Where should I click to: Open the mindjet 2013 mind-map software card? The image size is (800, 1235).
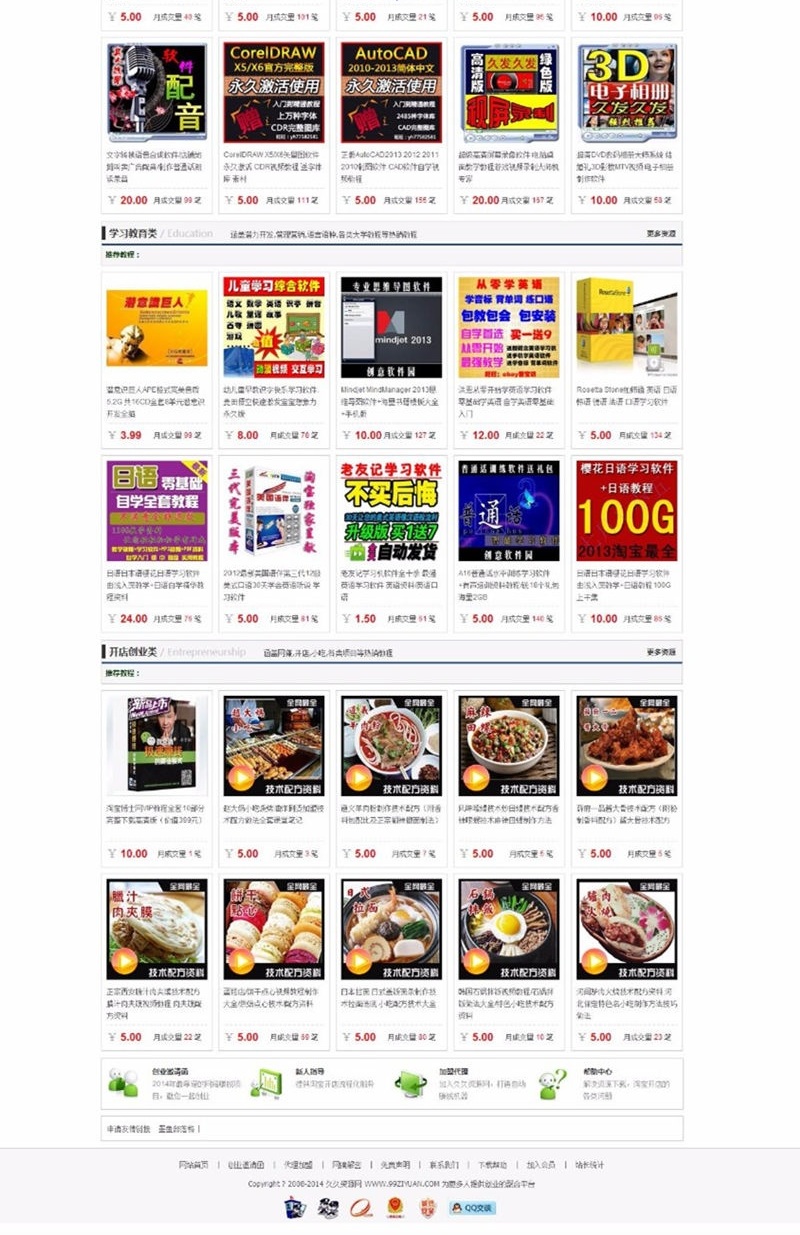click(391, 327)
